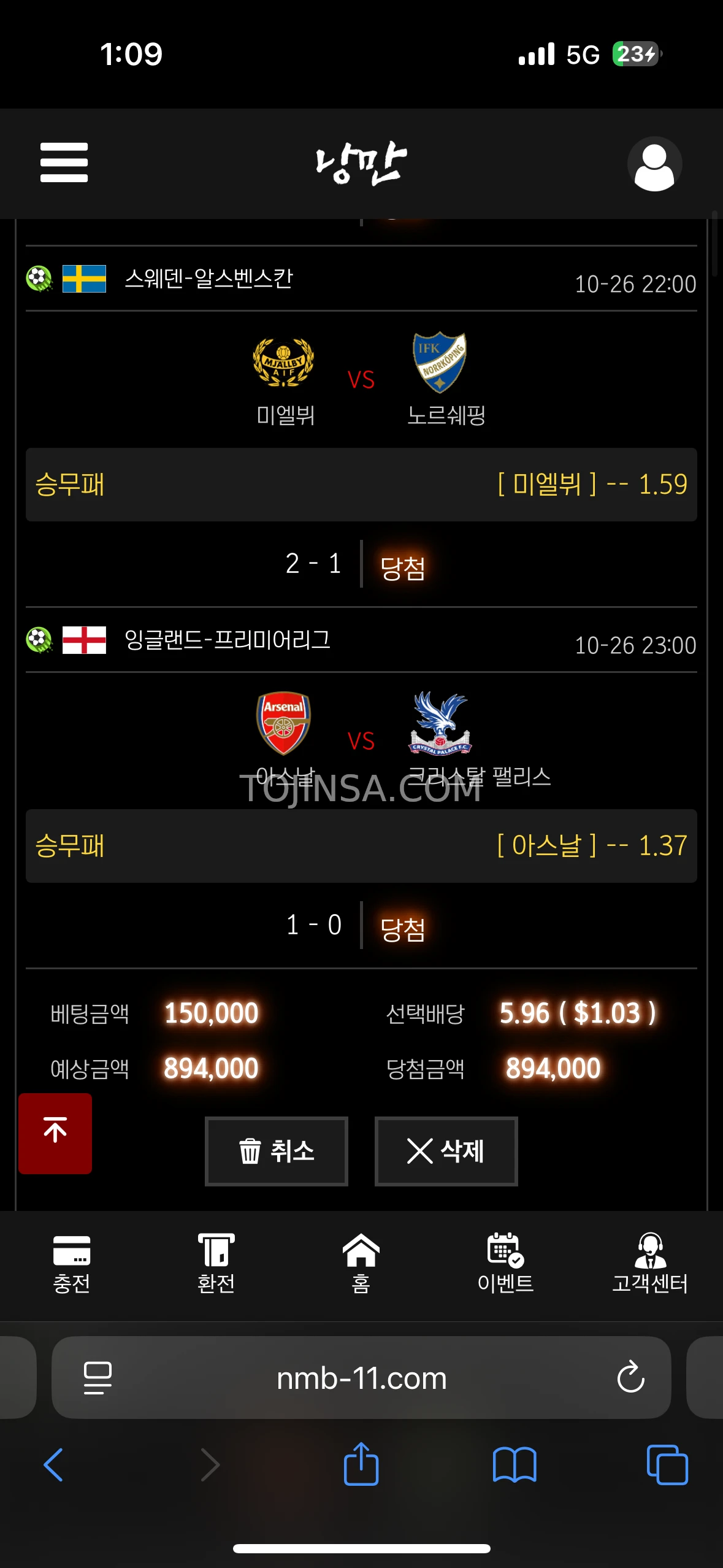Reload the page in Safari
The width and height of the screenshot is (723, 1568).
[630, 1378]
